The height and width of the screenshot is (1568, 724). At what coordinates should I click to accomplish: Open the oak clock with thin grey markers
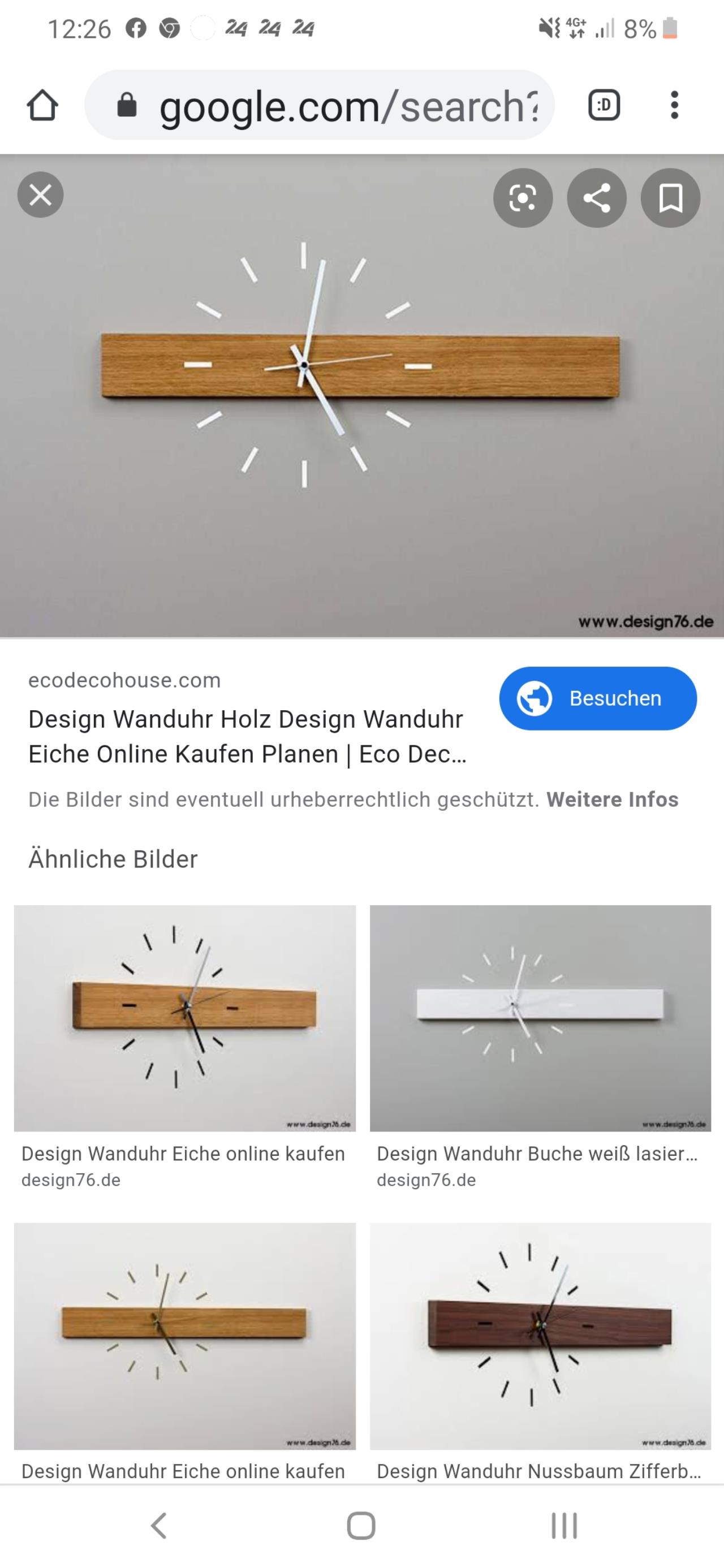point(184,1336)
